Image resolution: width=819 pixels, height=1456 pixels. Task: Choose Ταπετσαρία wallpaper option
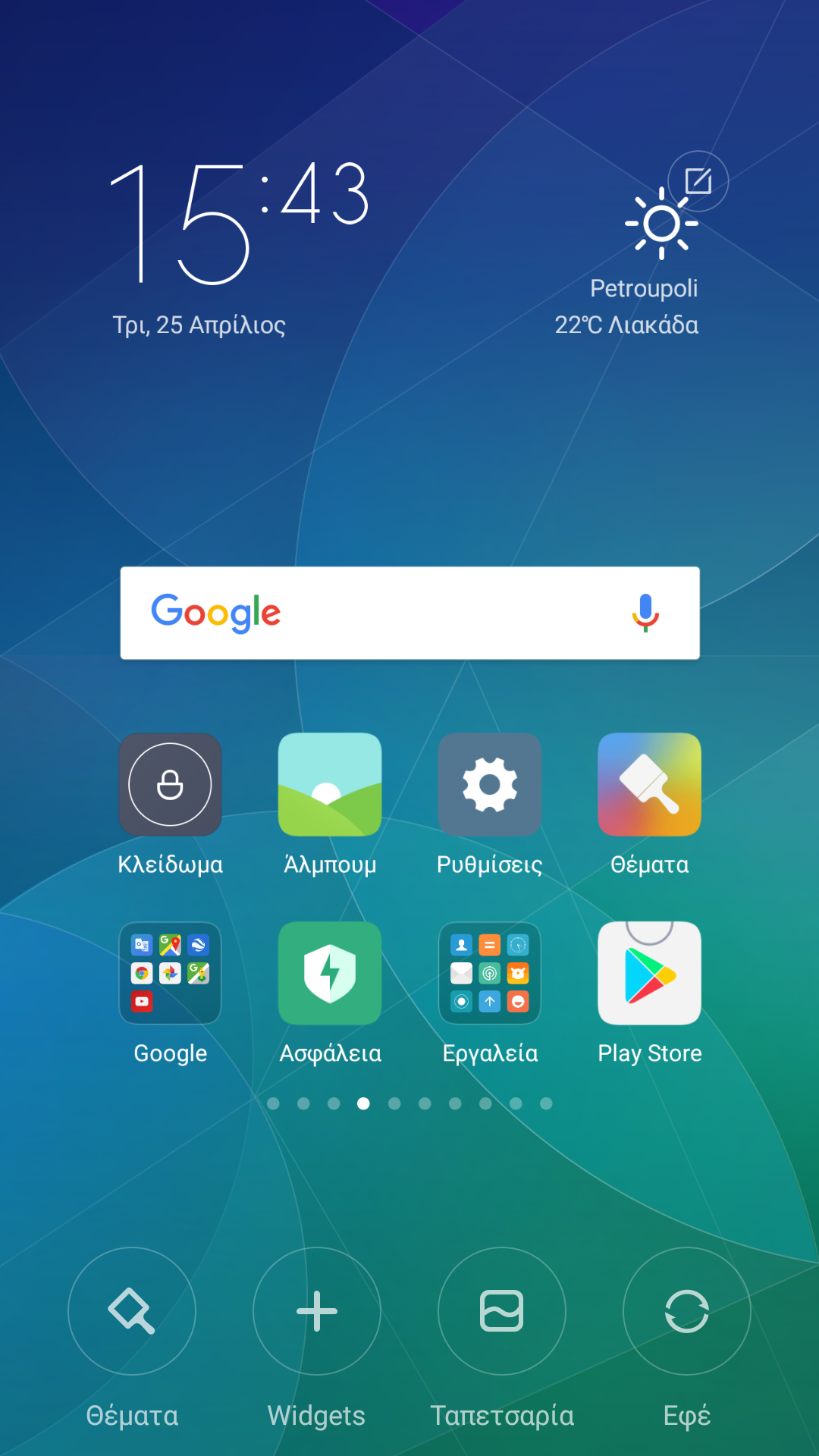pos(502,1311)
